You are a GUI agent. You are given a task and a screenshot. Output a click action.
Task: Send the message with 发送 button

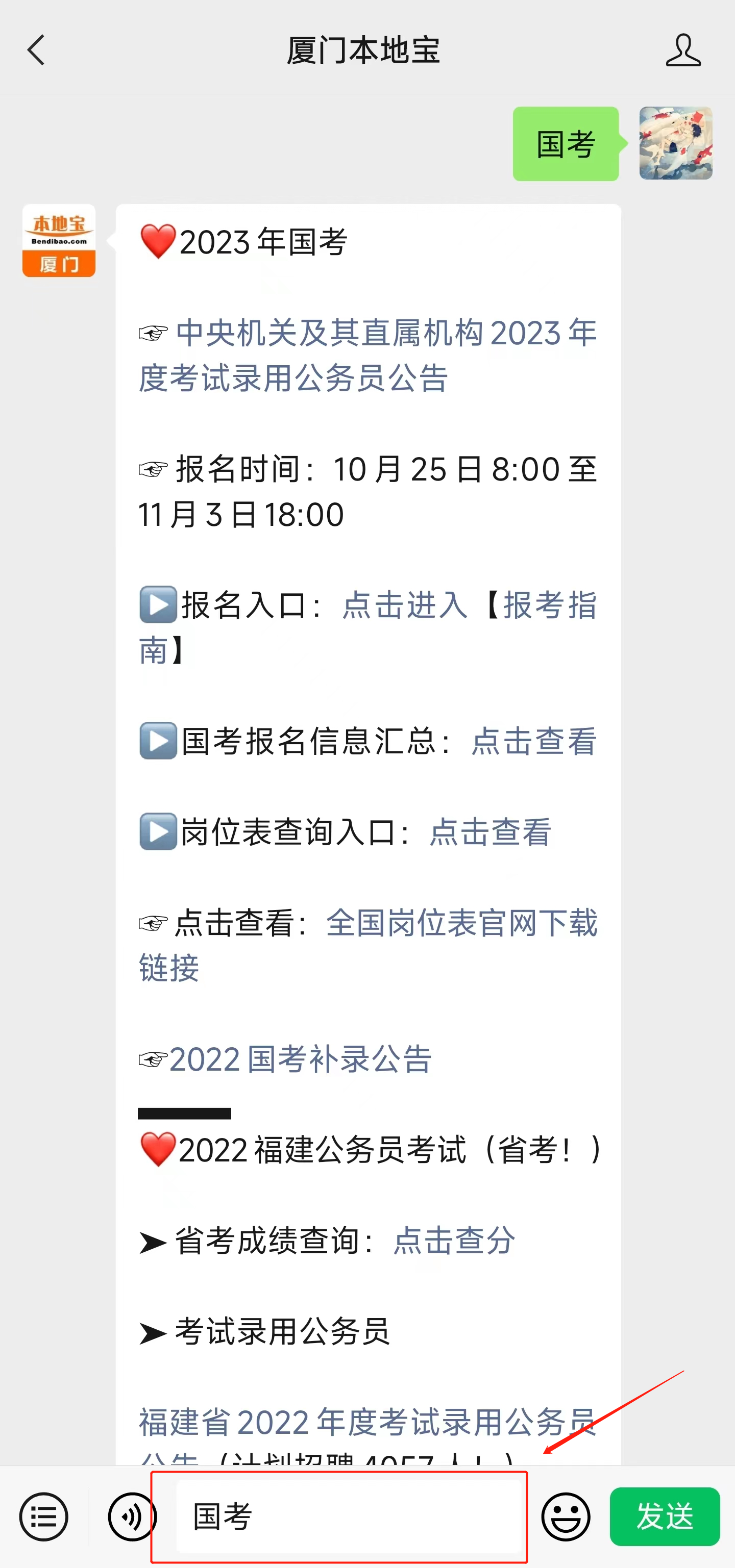[x=665, y=1516]
